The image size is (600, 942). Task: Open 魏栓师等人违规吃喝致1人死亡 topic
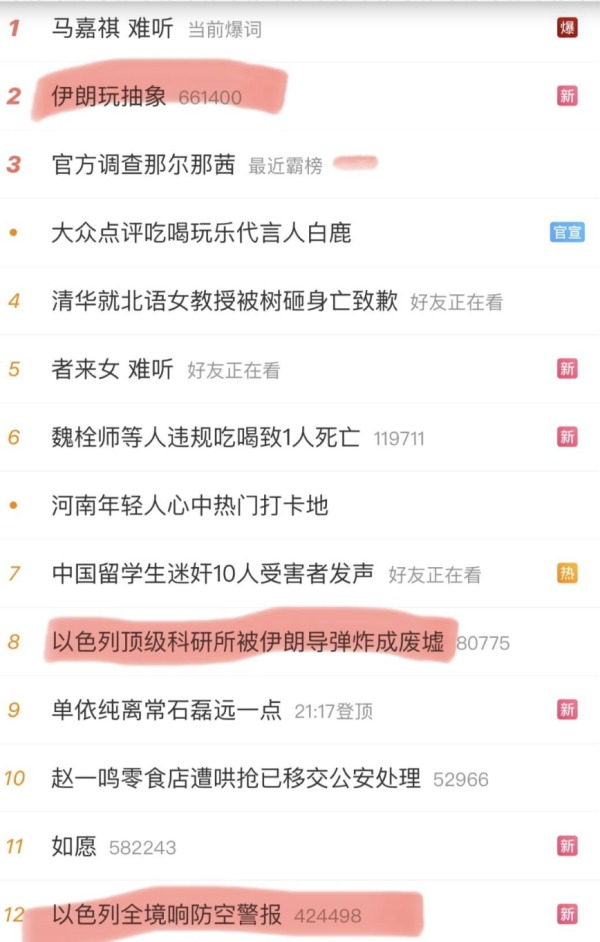pos(205,437)
